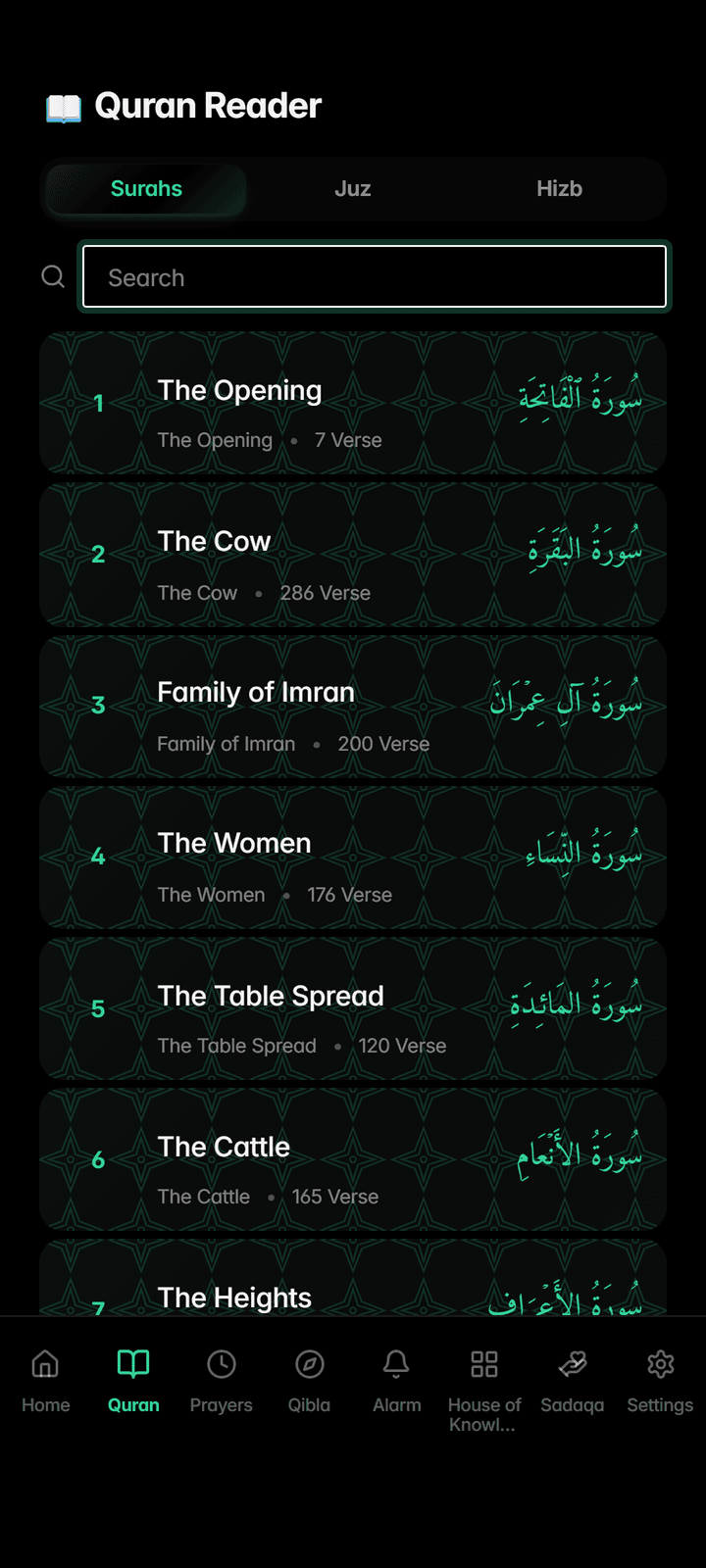Select the Sadaqa donation icon
Screen dimensions: 706x1568
pyautogui.click(x=572, y=1362)
